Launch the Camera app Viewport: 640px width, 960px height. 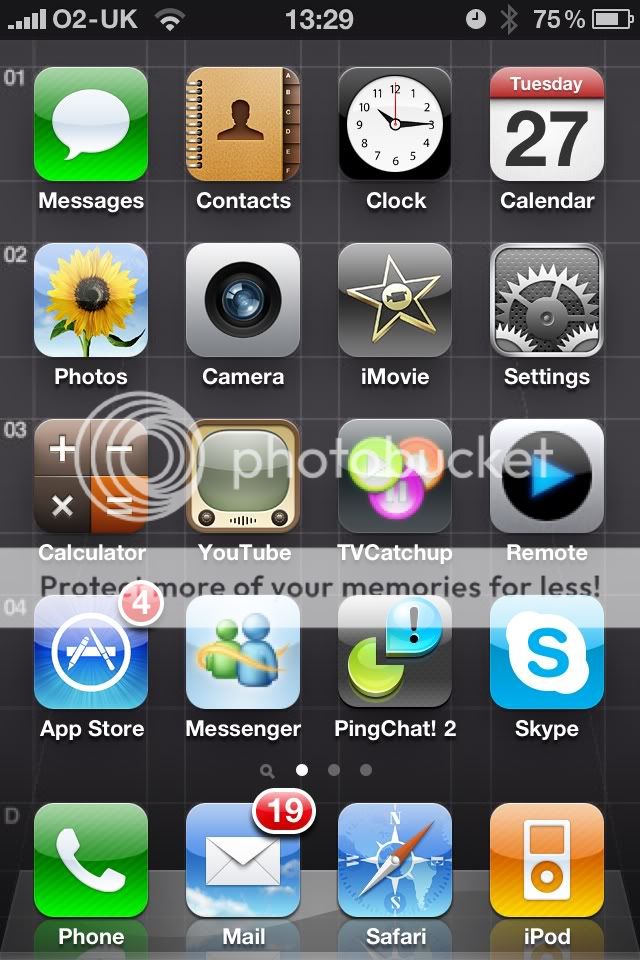(x=243, y=300)
